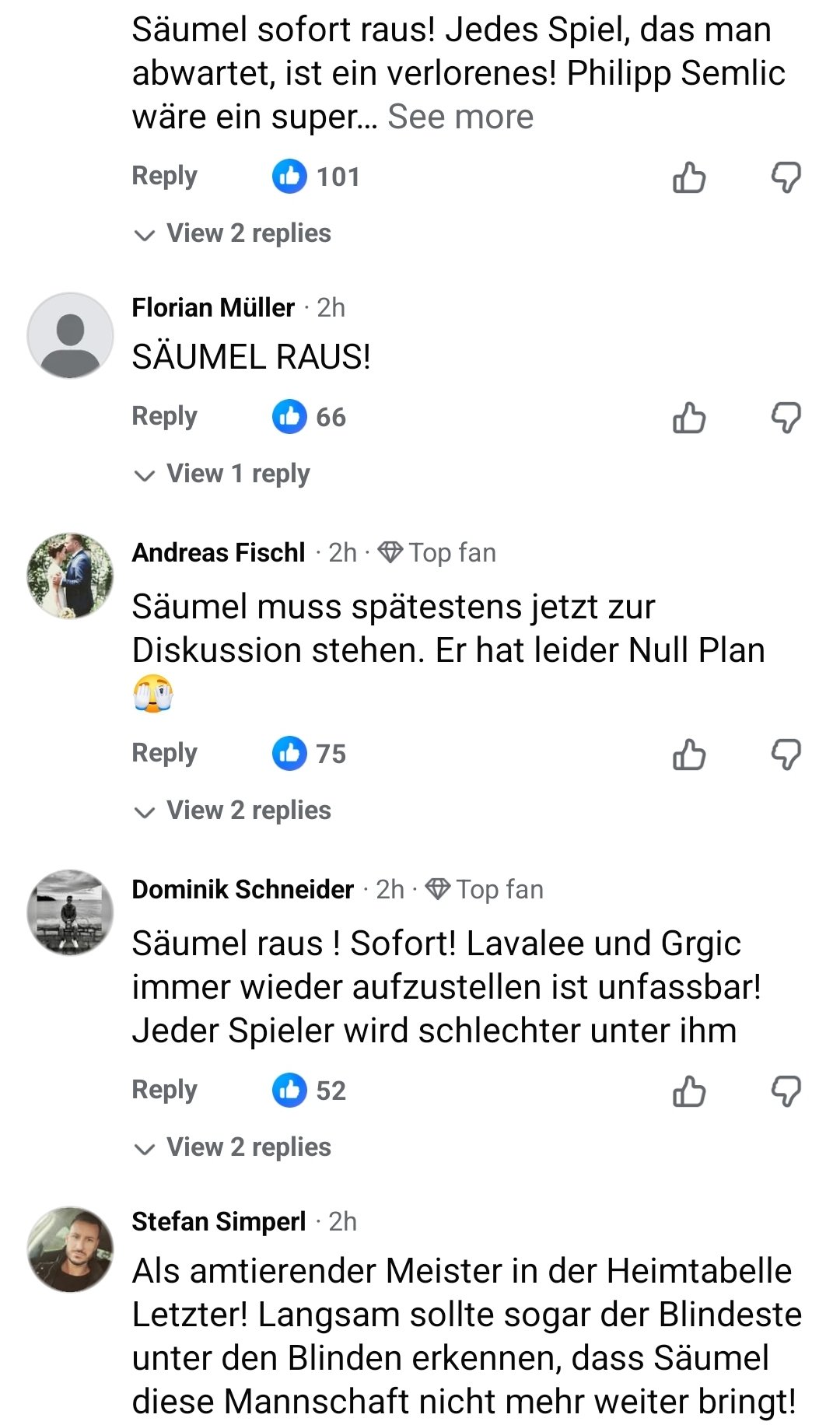Viewport: 840px width, 1425px height.
Task: Reply to the comment with 101 likes
Action: [x=164, y=176]
